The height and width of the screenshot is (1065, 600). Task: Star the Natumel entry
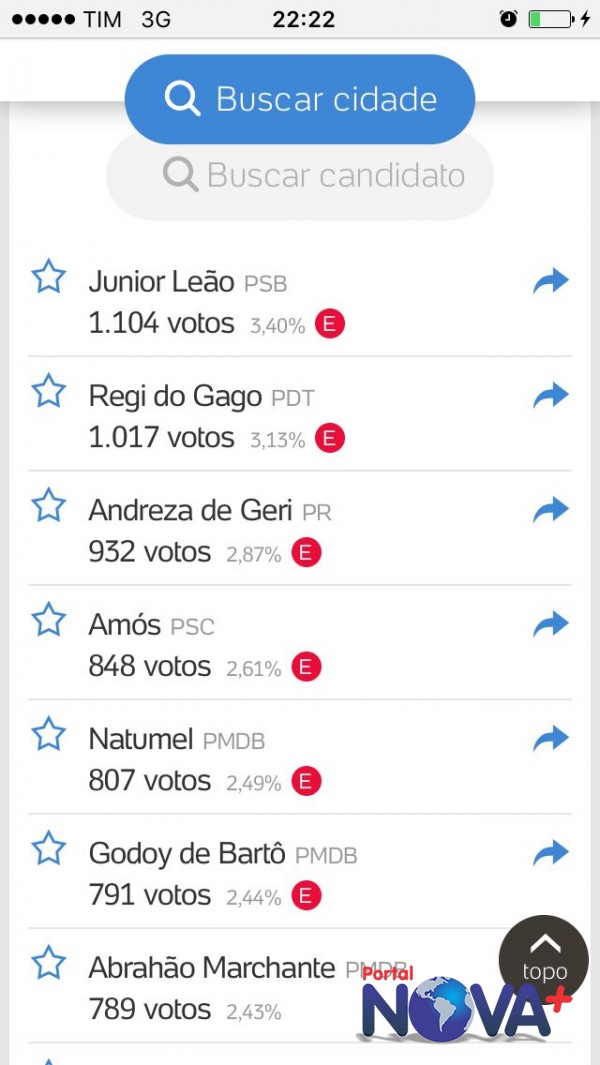[x=49, y=734]
